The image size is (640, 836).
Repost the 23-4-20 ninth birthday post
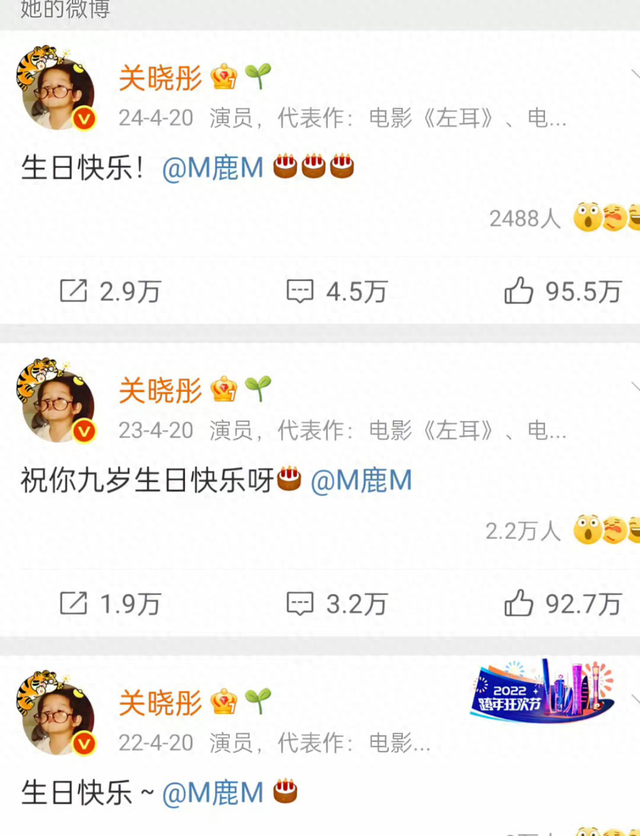click(x=109, y=604)
